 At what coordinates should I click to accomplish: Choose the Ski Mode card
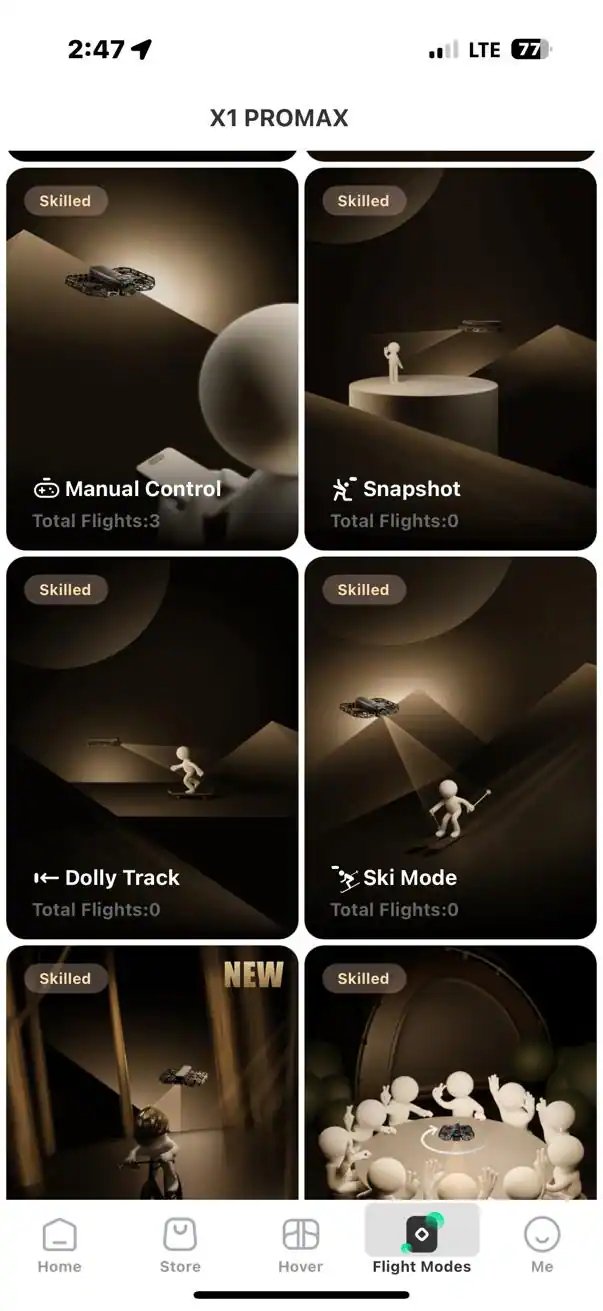[450, 747]
